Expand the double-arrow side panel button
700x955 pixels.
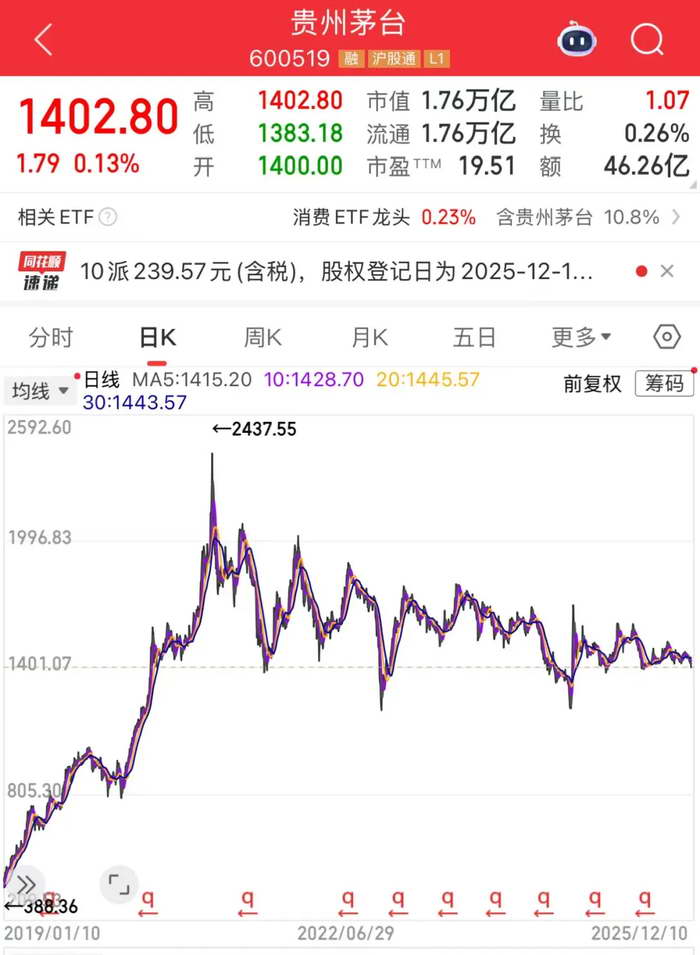[26, 883]
